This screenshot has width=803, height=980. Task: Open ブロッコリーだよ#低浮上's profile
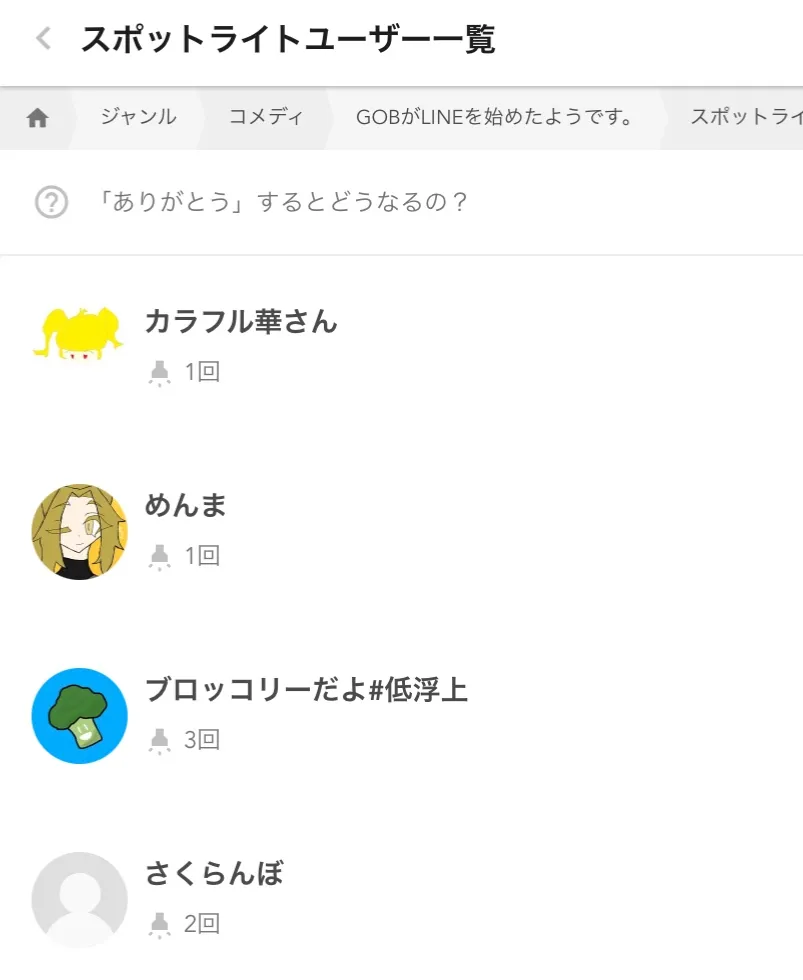coord(306,690)
